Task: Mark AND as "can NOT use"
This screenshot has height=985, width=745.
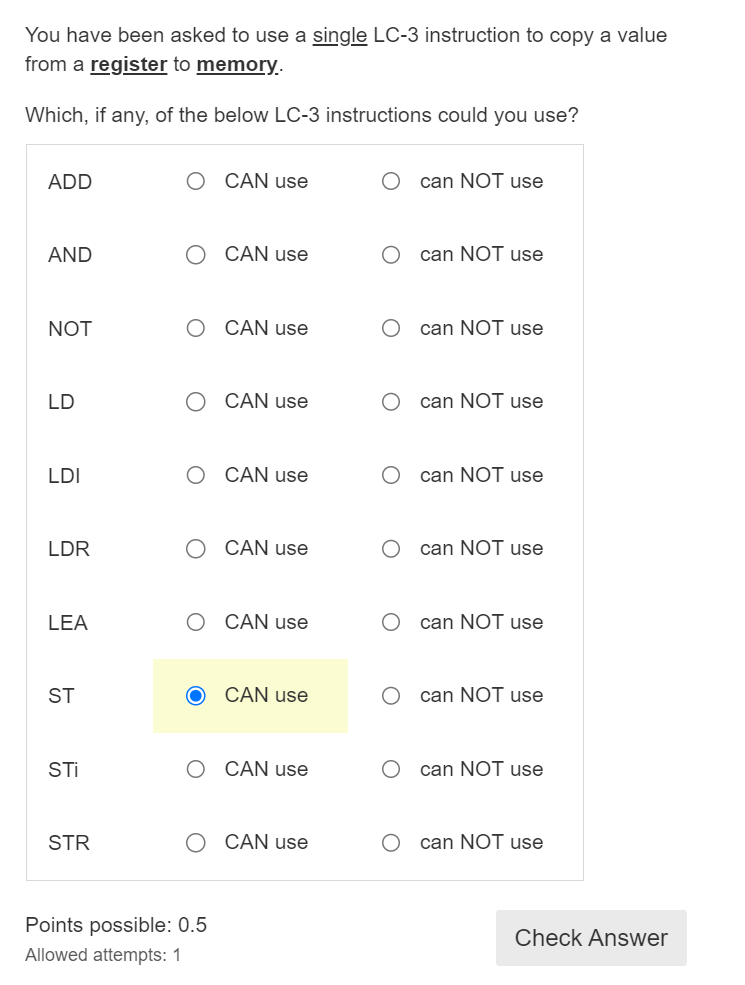Action: click(x=390, y=254)
